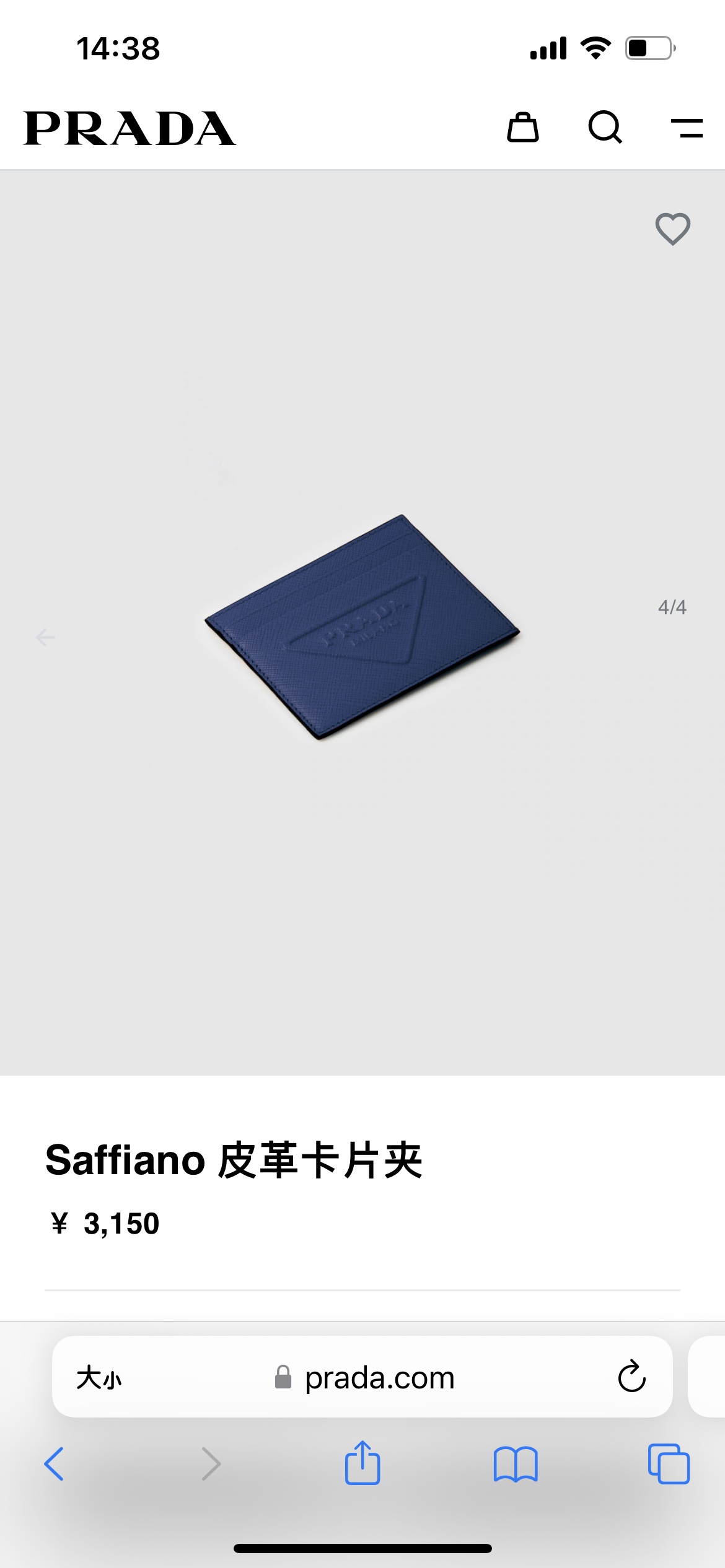Image resolution: width=725 pixels, height=1568 pixels.
Task: Open the shopping bag
Action: (x=523, y=128)
